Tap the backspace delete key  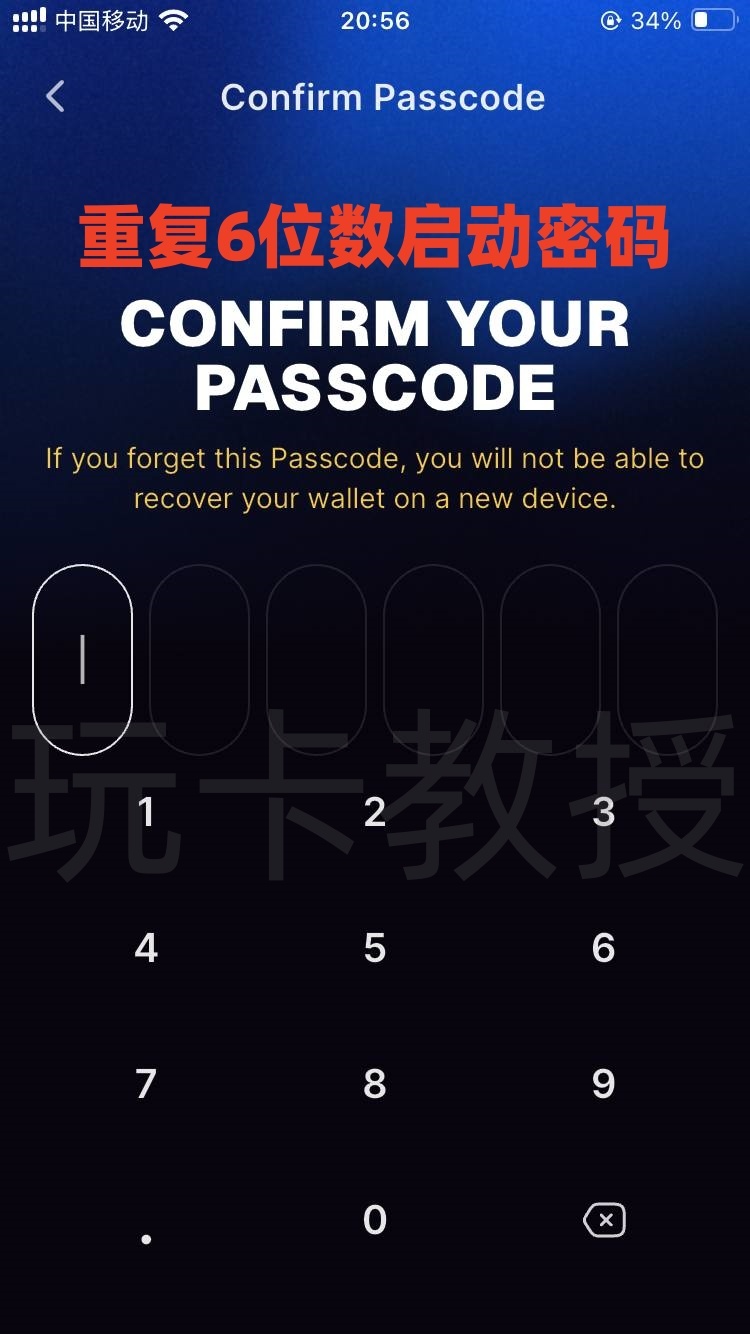pyautogui.click(x=604, y=1220)
